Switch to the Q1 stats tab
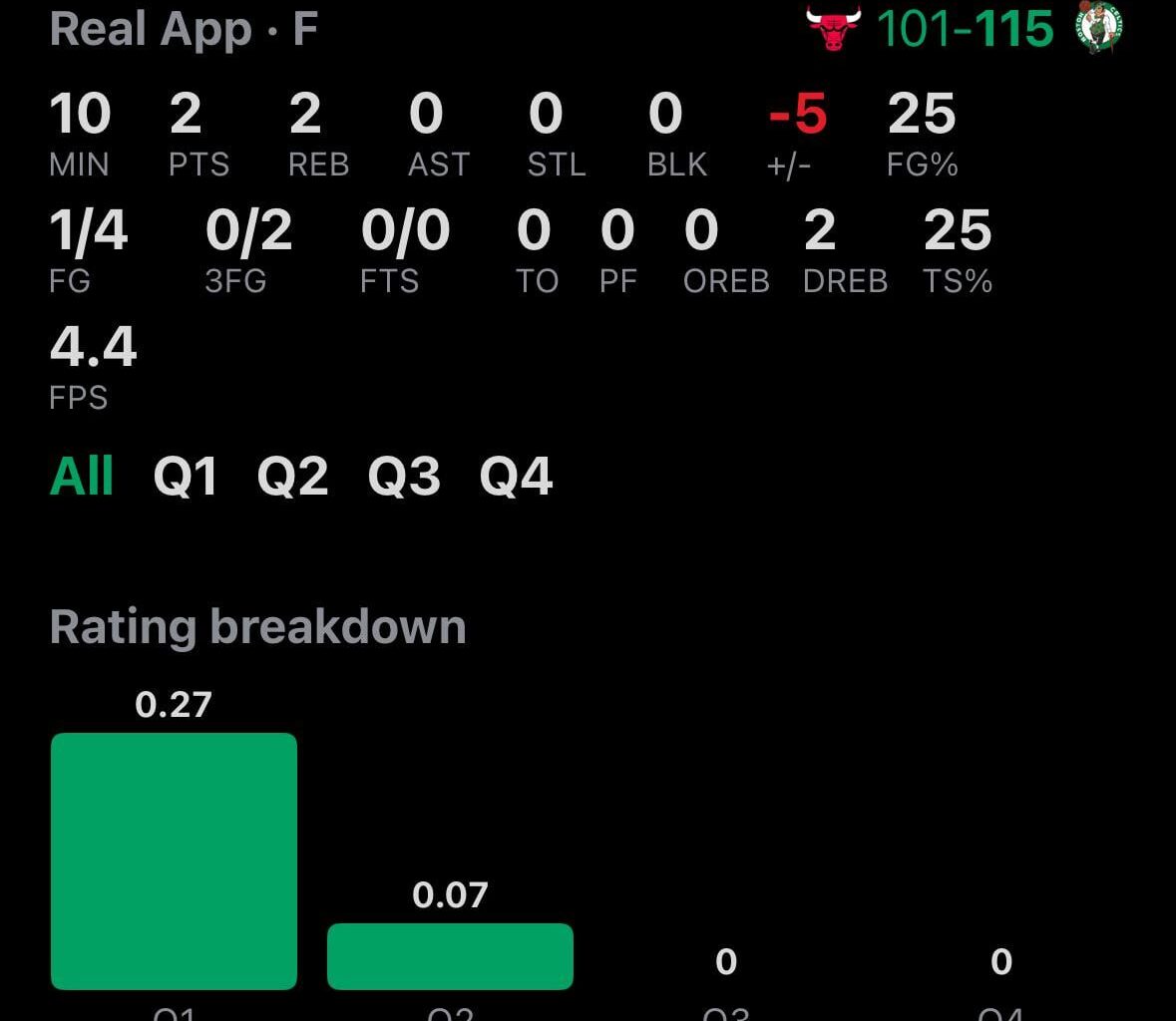This screenshot has width=1176, height=1021. pyautogui.click(x=186, y=476)
